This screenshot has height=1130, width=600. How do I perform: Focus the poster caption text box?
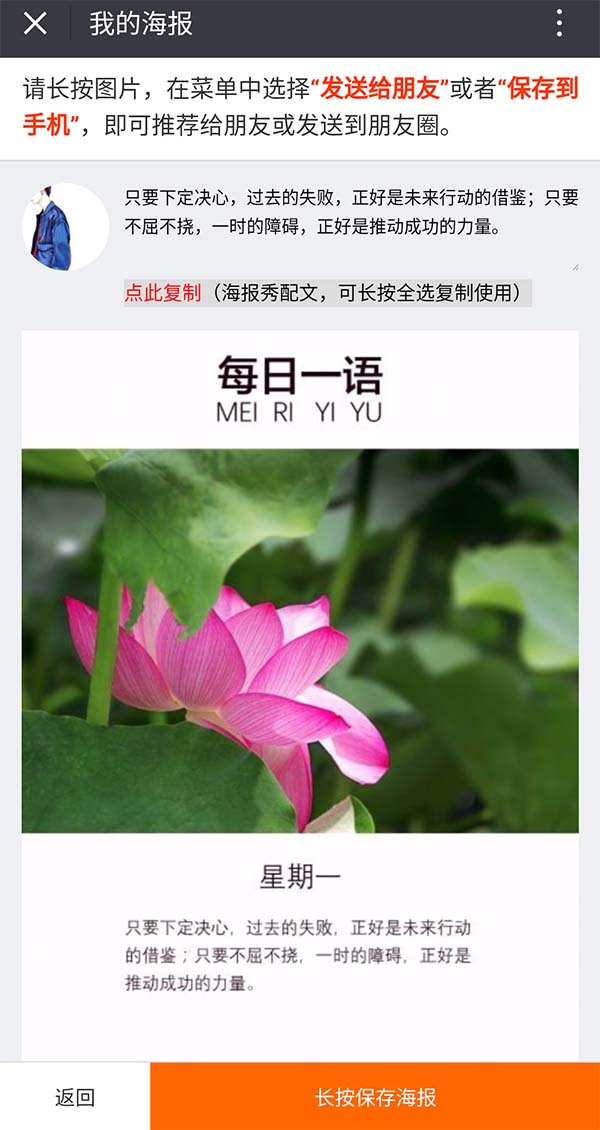[350, 225]
